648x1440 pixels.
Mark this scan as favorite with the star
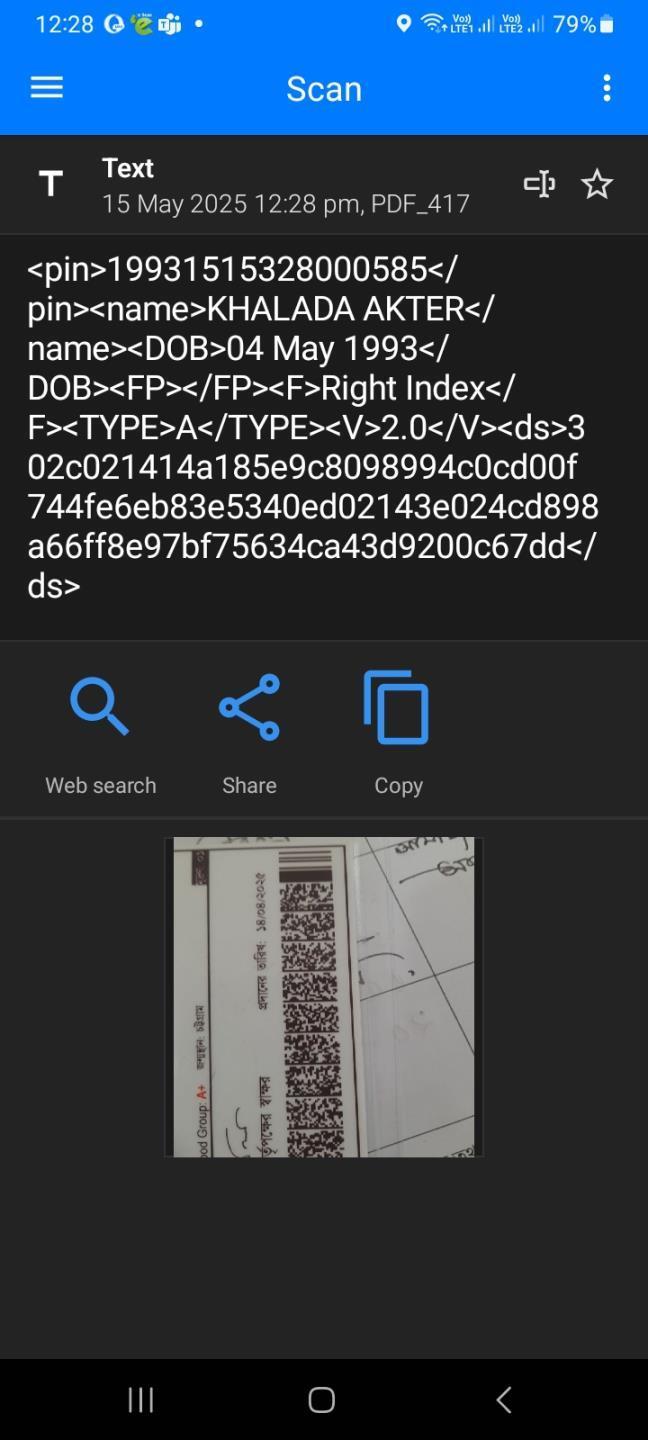597,184
